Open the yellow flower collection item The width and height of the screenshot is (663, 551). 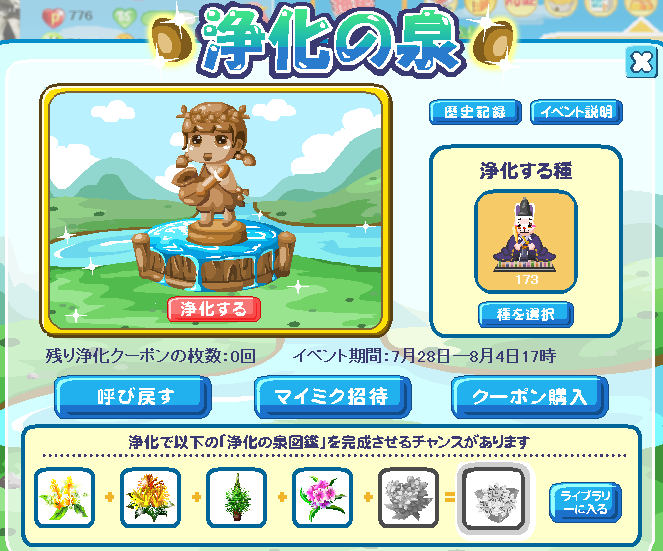(x=65, y=497)
